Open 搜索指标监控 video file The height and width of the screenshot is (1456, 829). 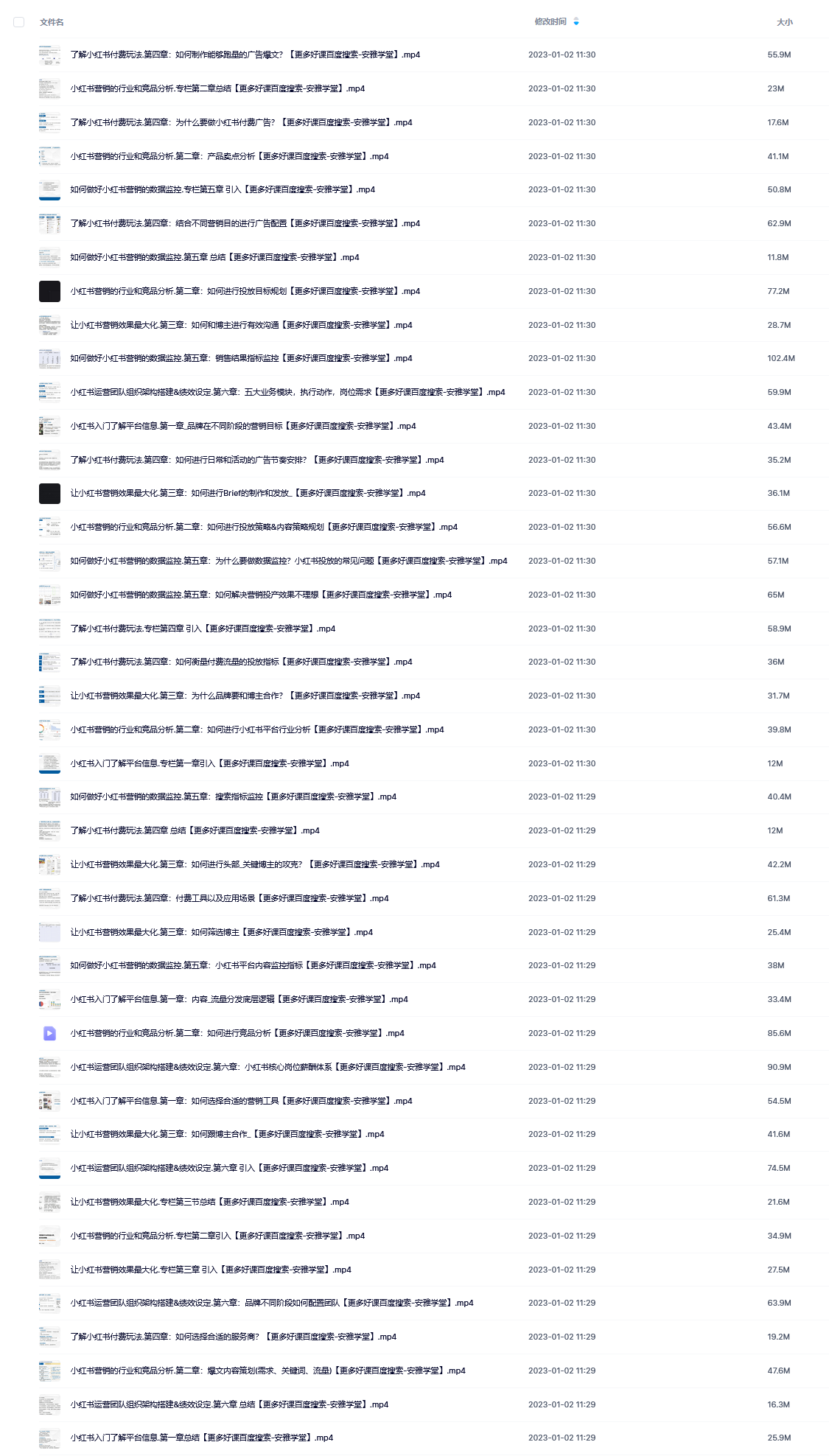(233, 797)
